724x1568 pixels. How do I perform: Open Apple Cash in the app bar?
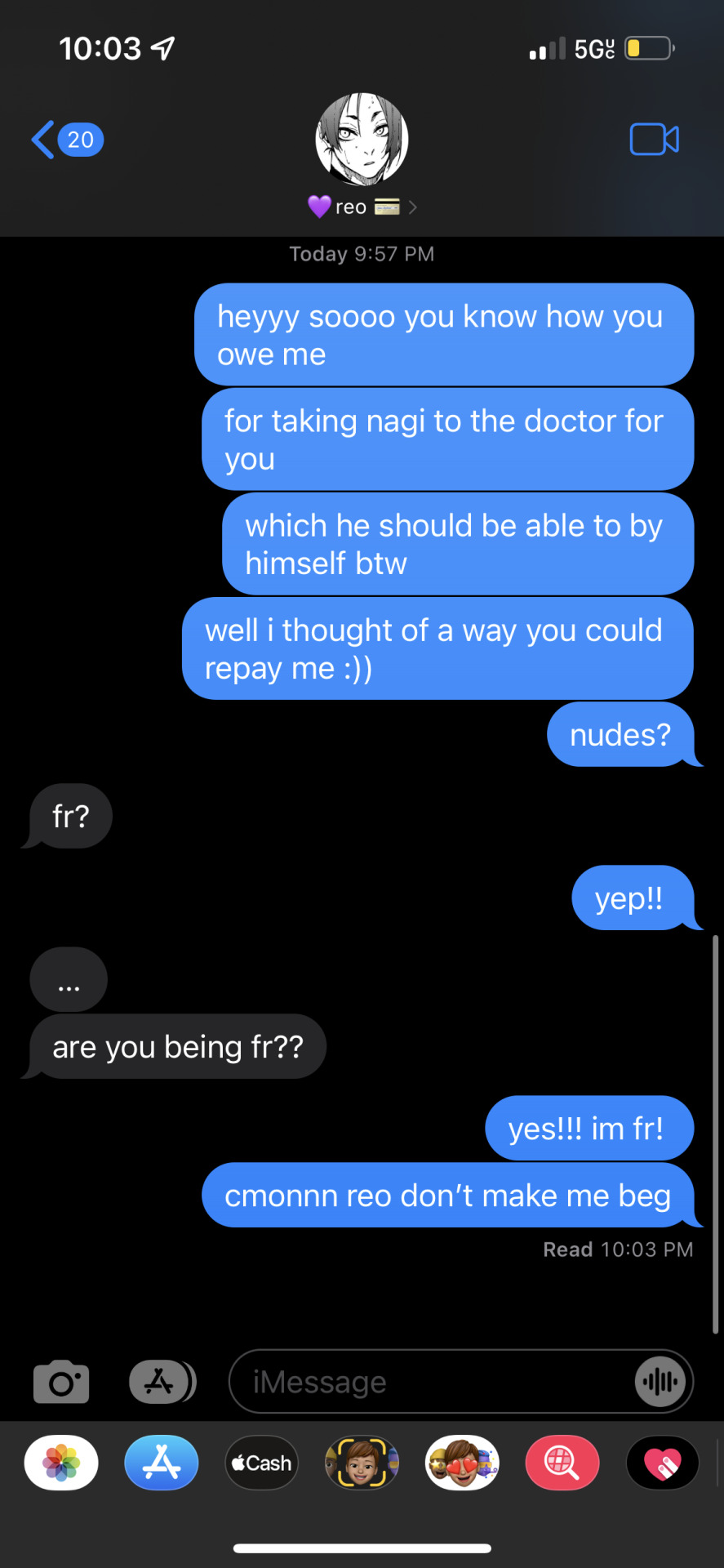[x=262, y=1463]
